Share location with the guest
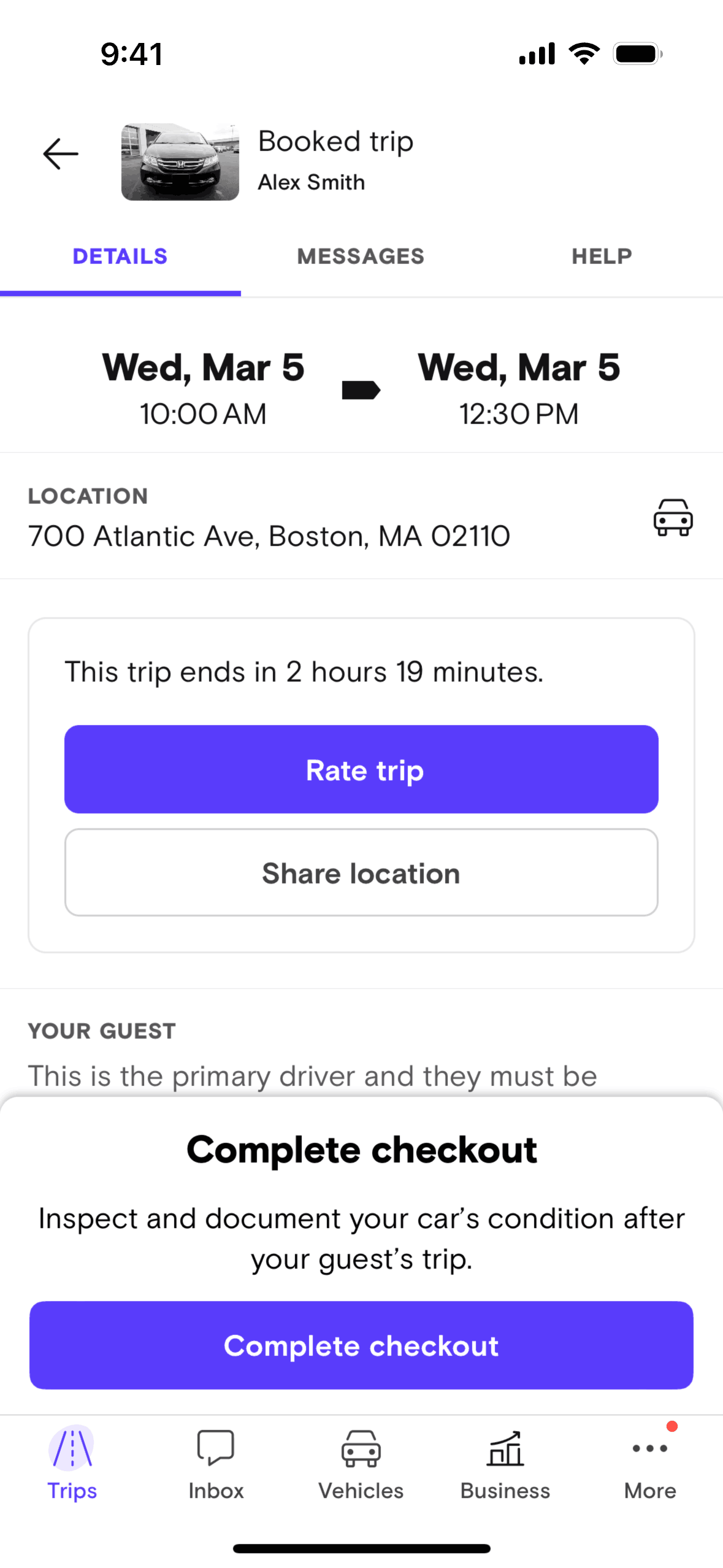 click(361, 872)
